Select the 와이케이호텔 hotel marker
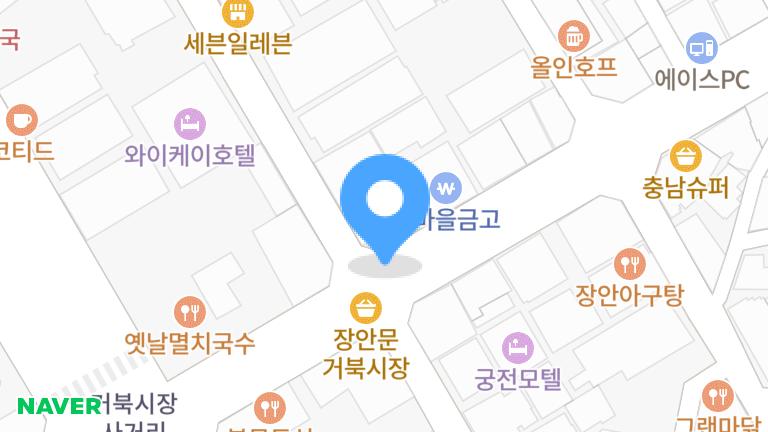Image resolution: width=768 pixels, height=432 pixels. (190, 125)
